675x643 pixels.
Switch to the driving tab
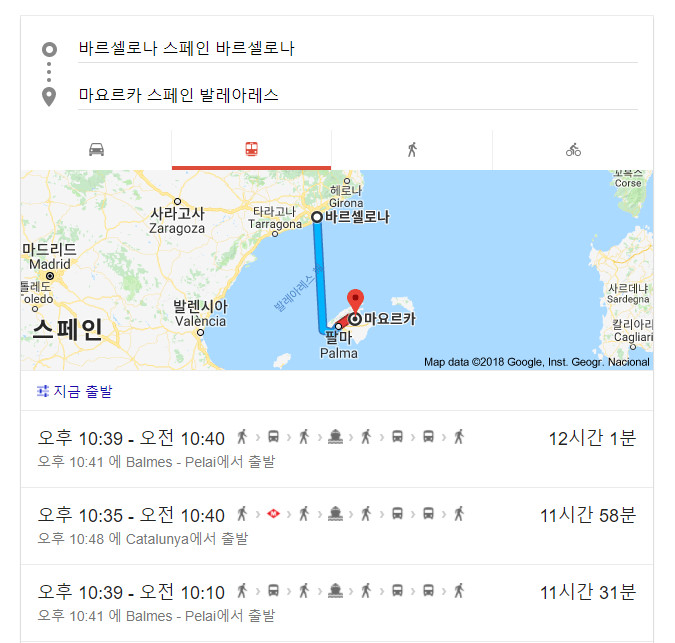[96, 150]
